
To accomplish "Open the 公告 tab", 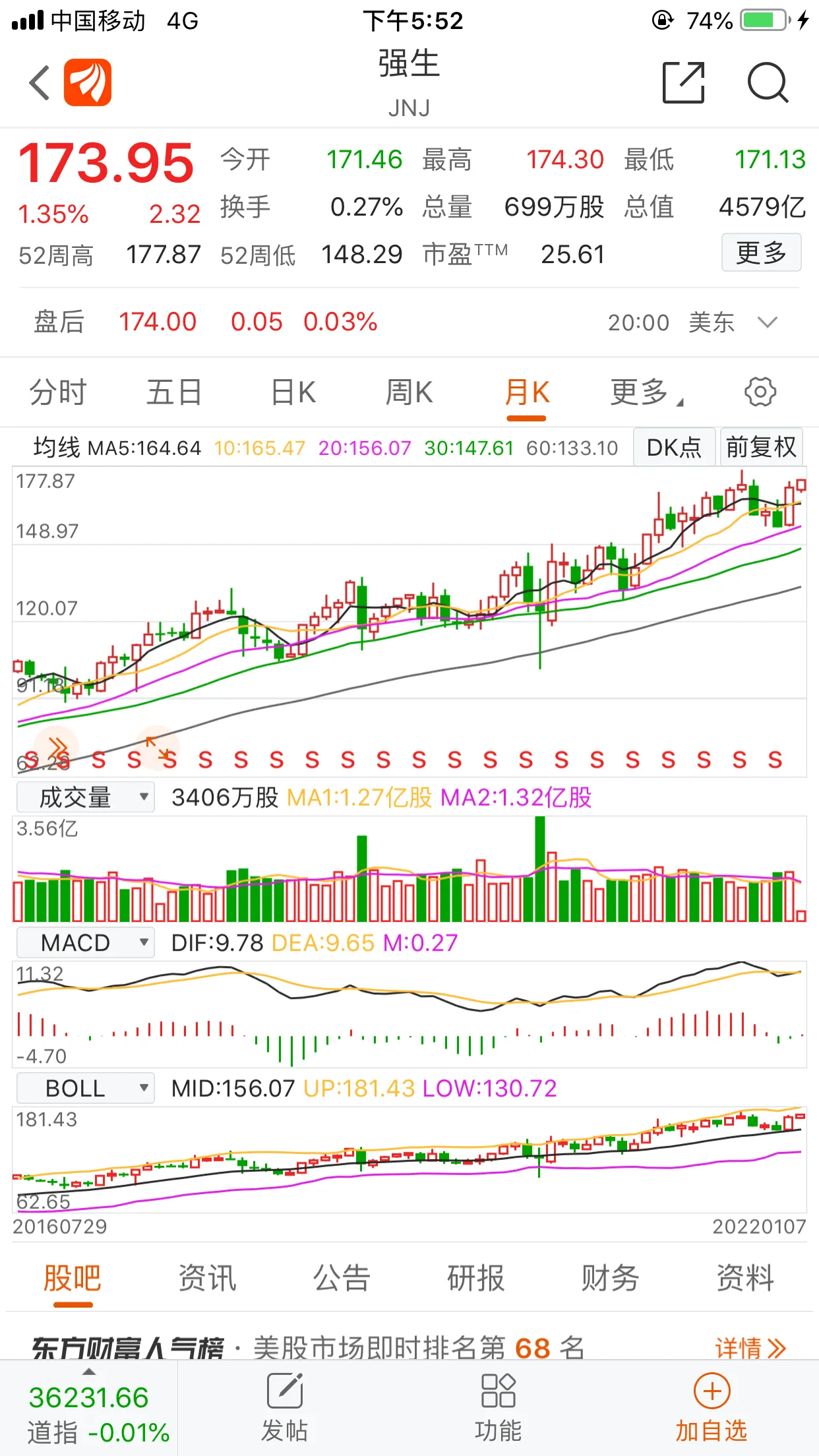I will click(342, 1278).
